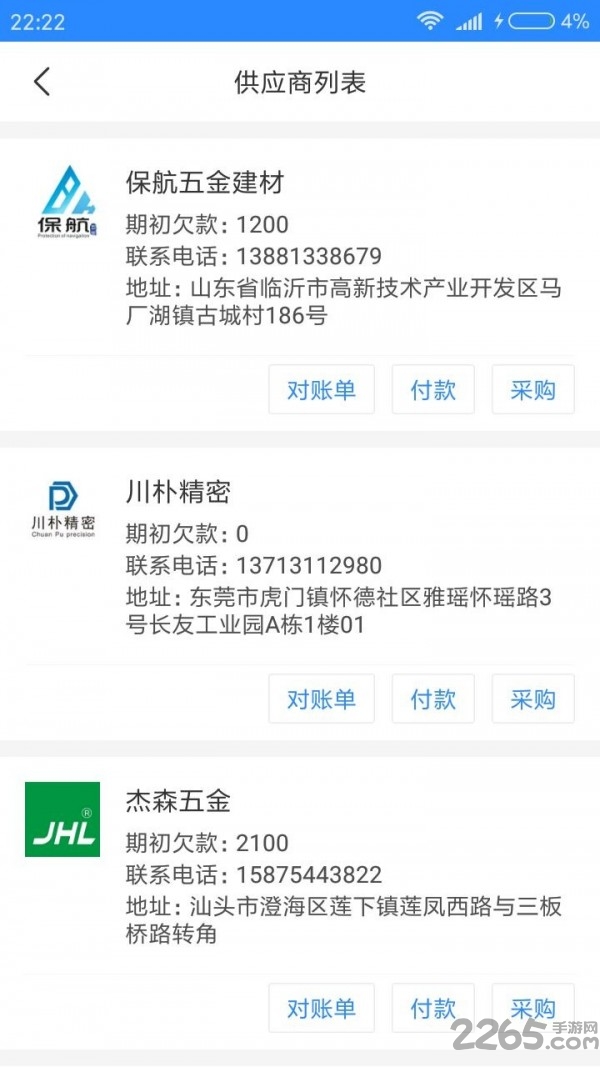Screen dimensions: 600x1067
Task: Open 对账单 for 杰森五金
Action: click(x=321, y=1008)
